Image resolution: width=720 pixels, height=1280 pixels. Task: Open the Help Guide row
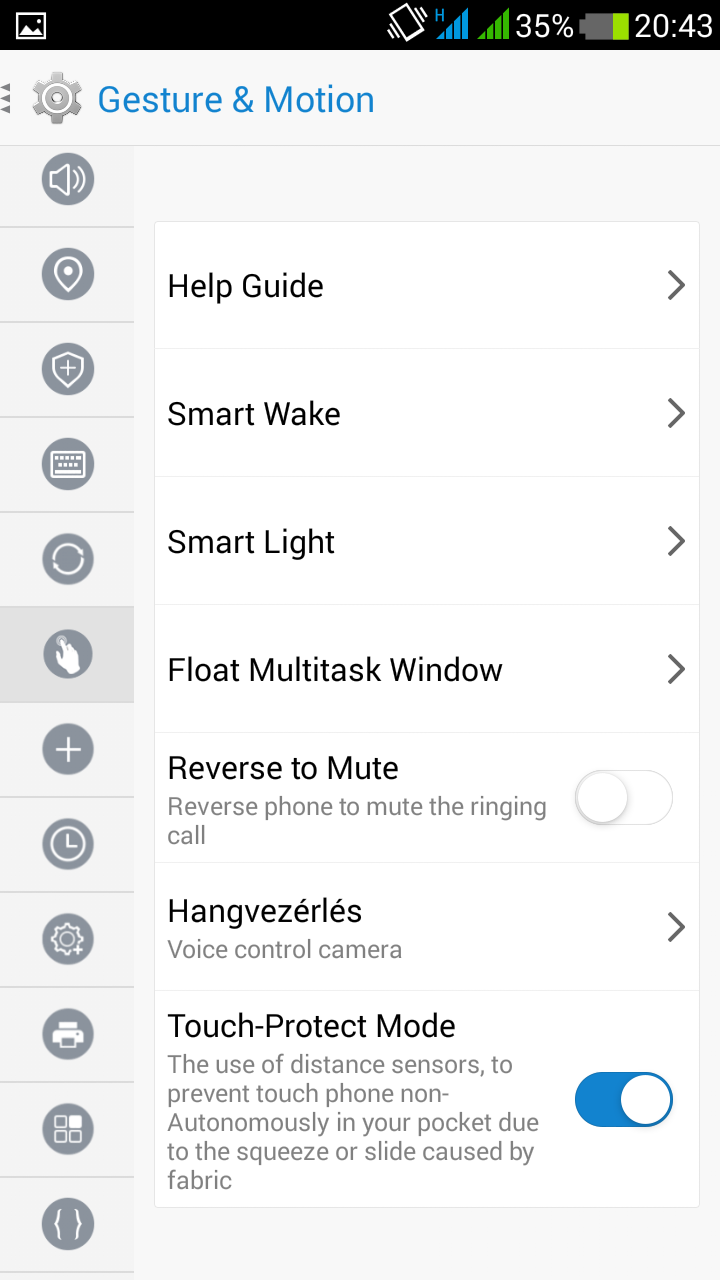427,286
